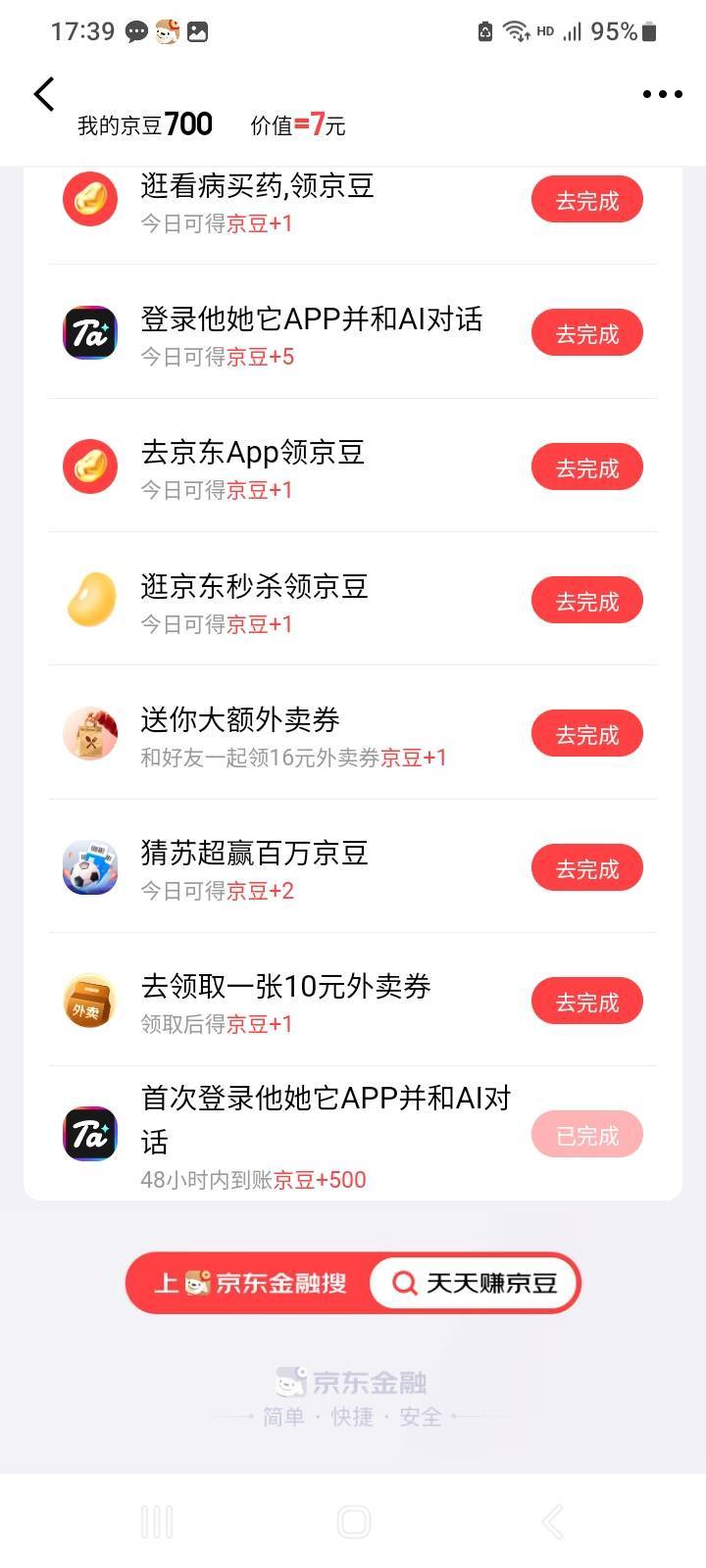Tap 去完成 for 猜苏超赢百万京豆
This screenshot has height=1568, width=706.
(587, 869)
